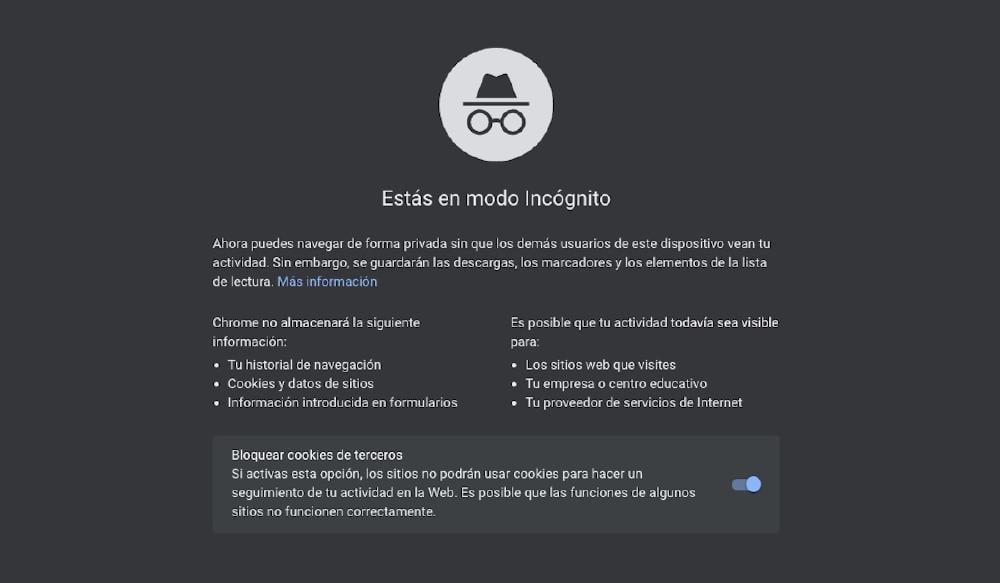1000x583 pixels.
Task: Open the Más información link
Action: point(327,282)
